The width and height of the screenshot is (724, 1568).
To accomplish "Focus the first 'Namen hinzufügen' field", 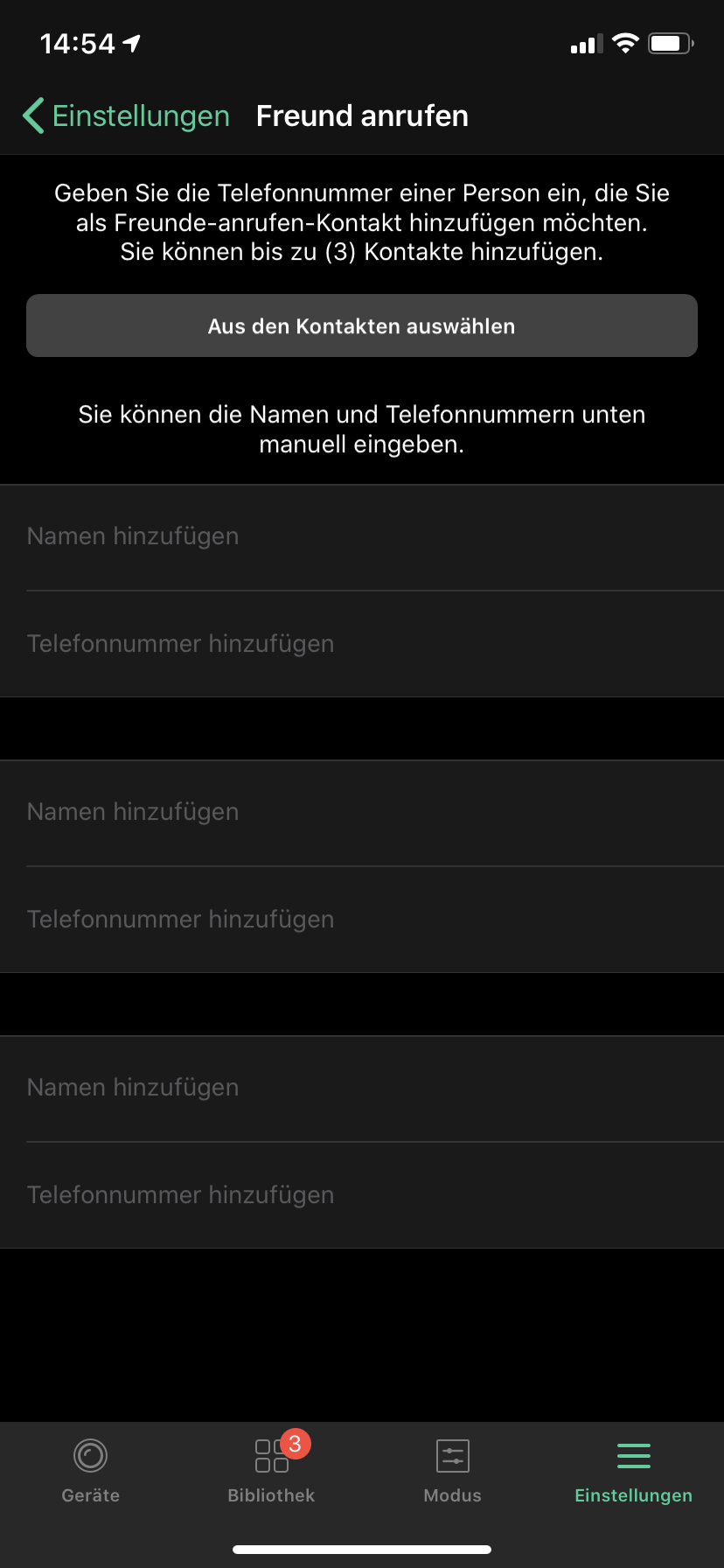I will coord(362,536).
